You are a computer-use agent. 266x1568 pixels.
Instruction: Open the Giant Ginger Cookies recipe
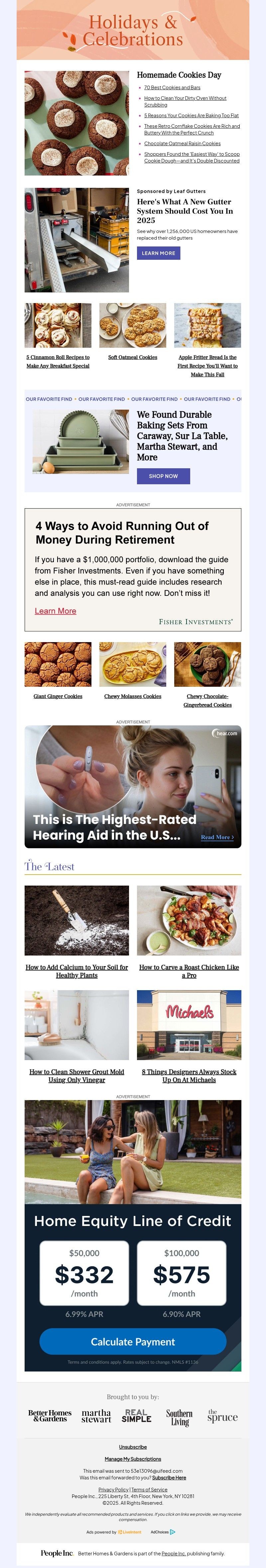pos(58,696)
